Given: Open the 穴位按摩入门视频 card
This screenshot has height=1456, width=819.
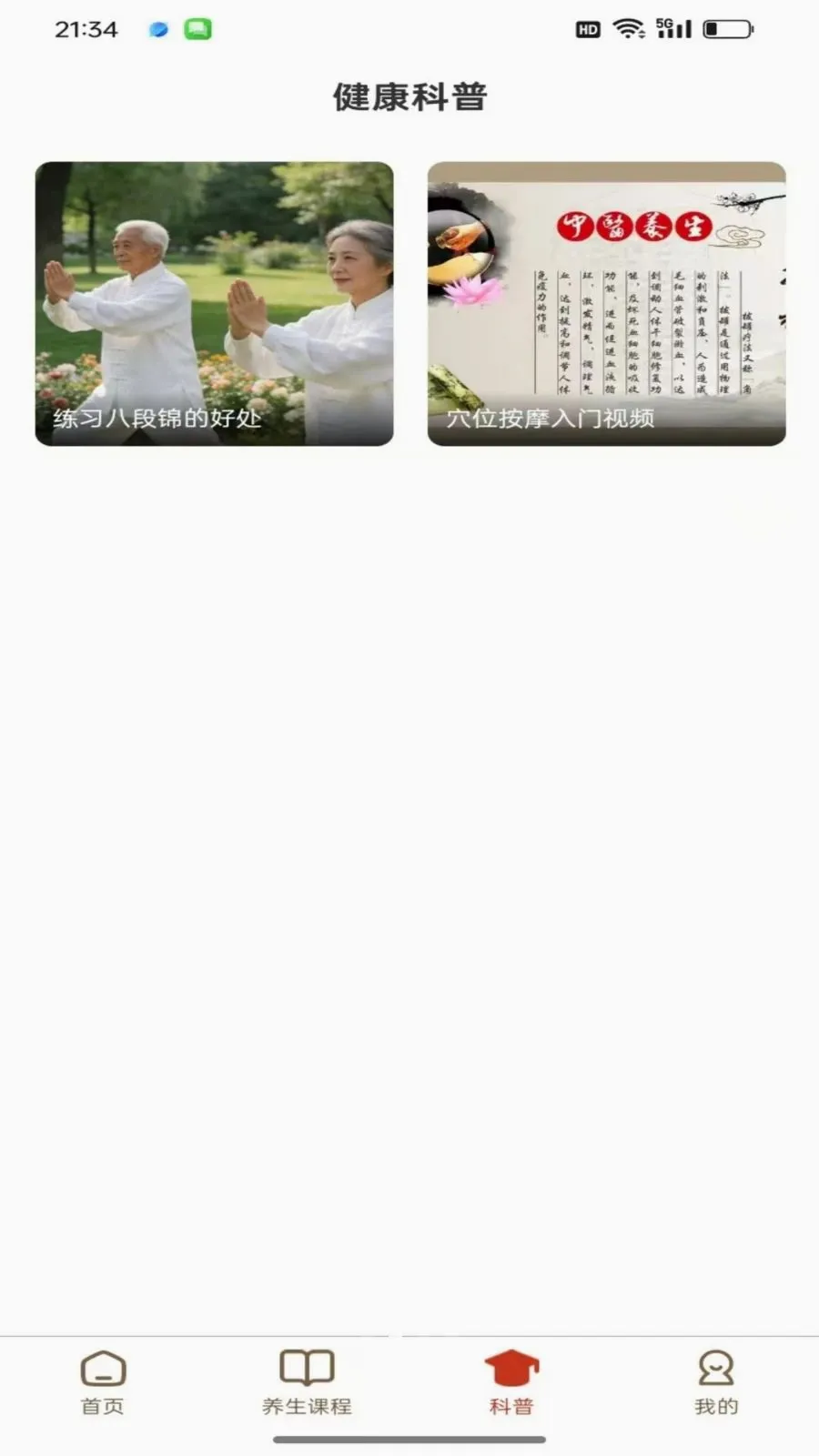Looking at the screenshot, I should click(607, 304).
